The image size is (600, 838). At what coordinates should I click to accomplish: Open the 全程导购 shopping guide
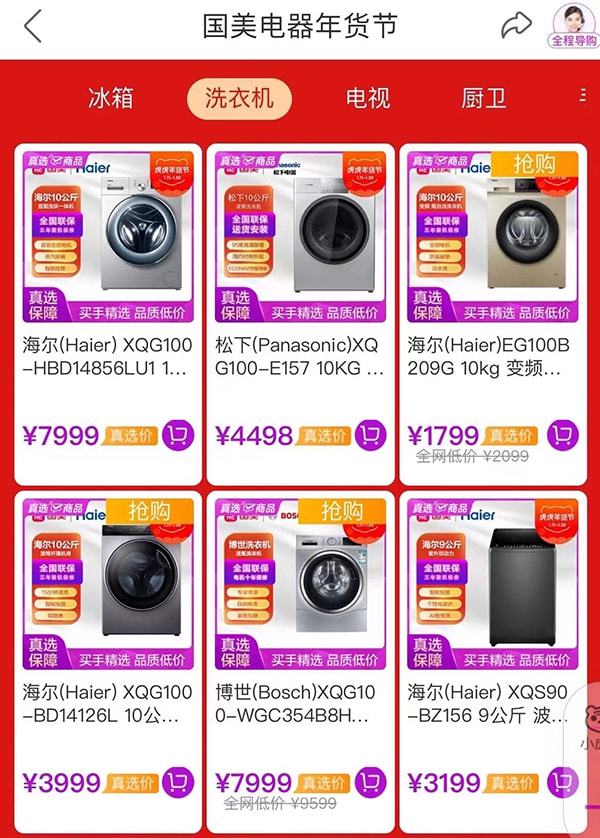click(x=573, y=25)
